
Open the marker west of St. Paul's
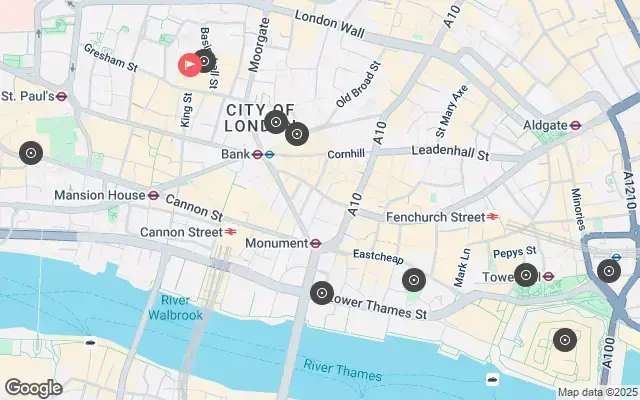click(x=31, y=153)
